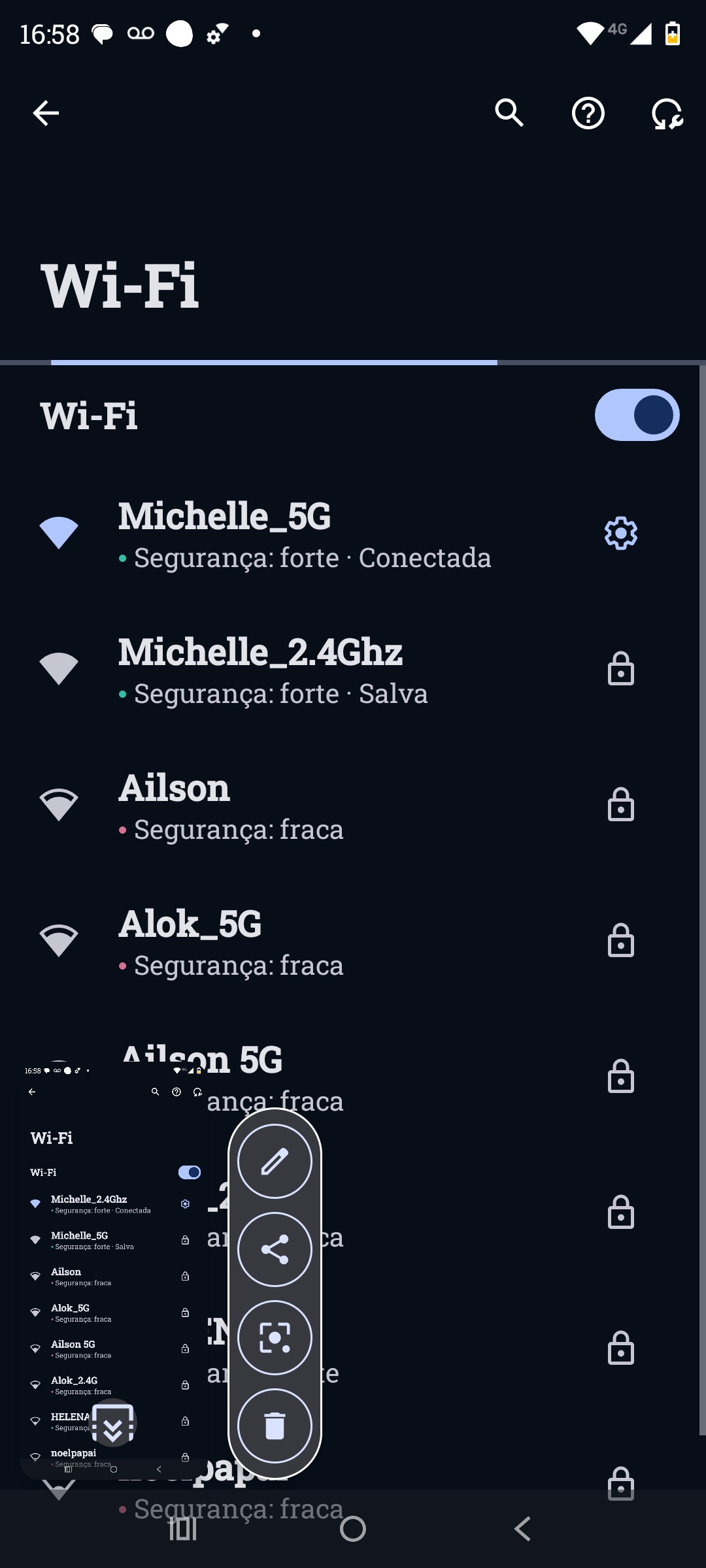This screenshot has height=1568, width=706.
Task: Open Michelle_5G network settings gear
Action: 620,533
